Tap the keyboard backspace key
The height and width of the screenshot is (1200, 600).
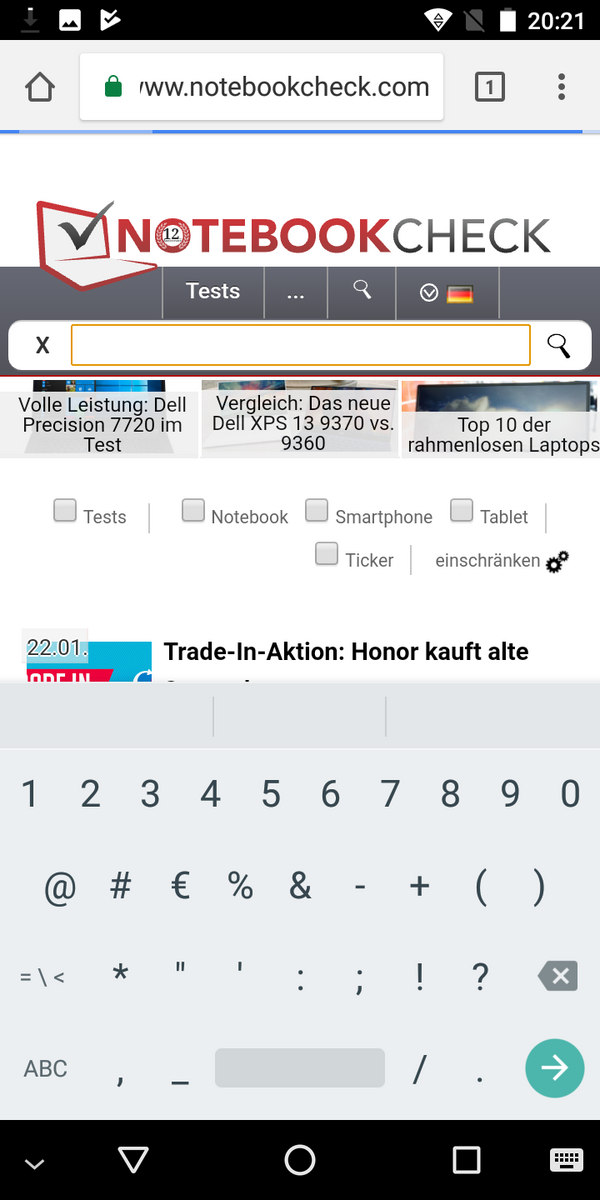557,975
